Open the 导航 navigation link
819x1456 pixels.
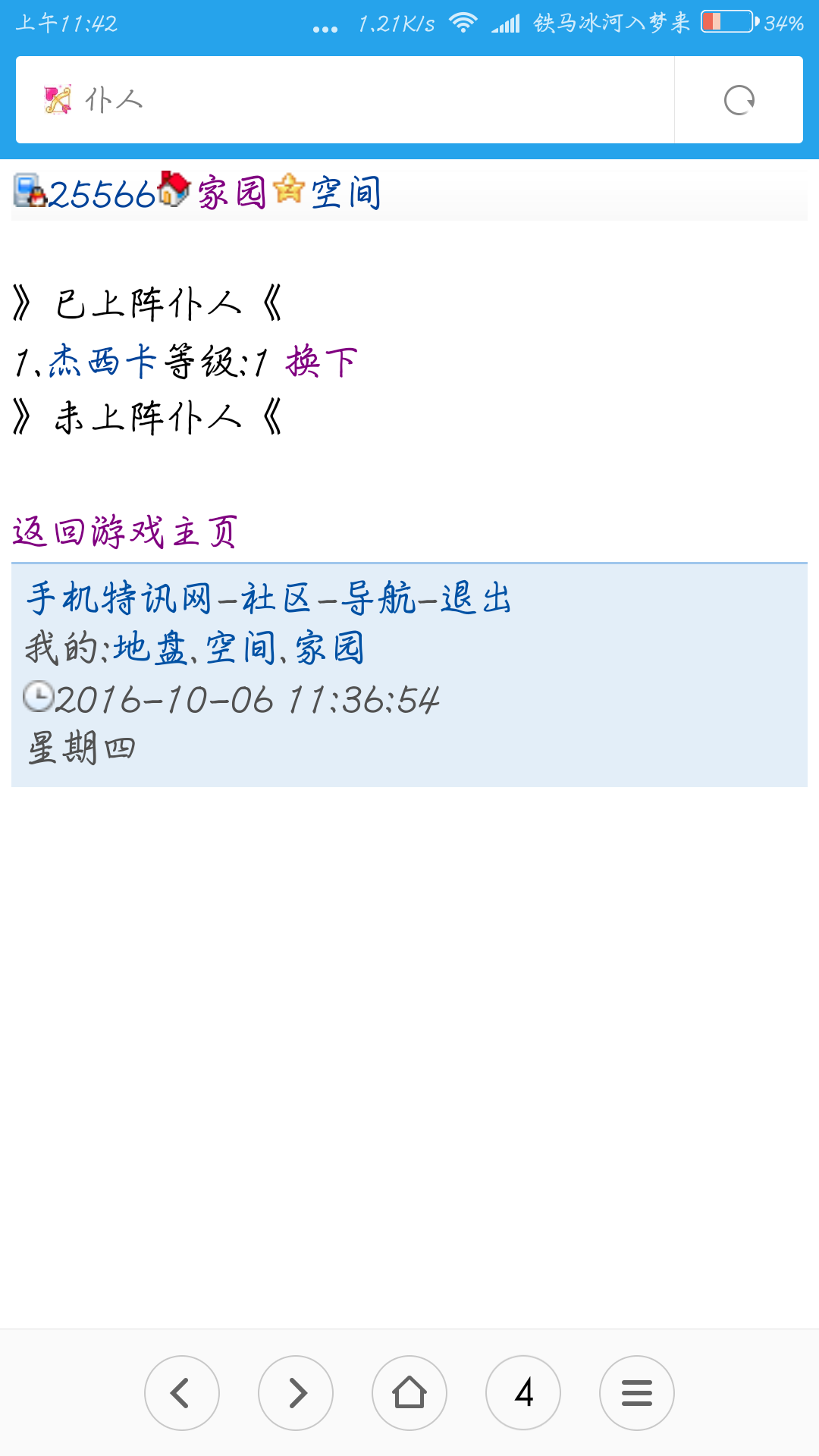[378, 598]
